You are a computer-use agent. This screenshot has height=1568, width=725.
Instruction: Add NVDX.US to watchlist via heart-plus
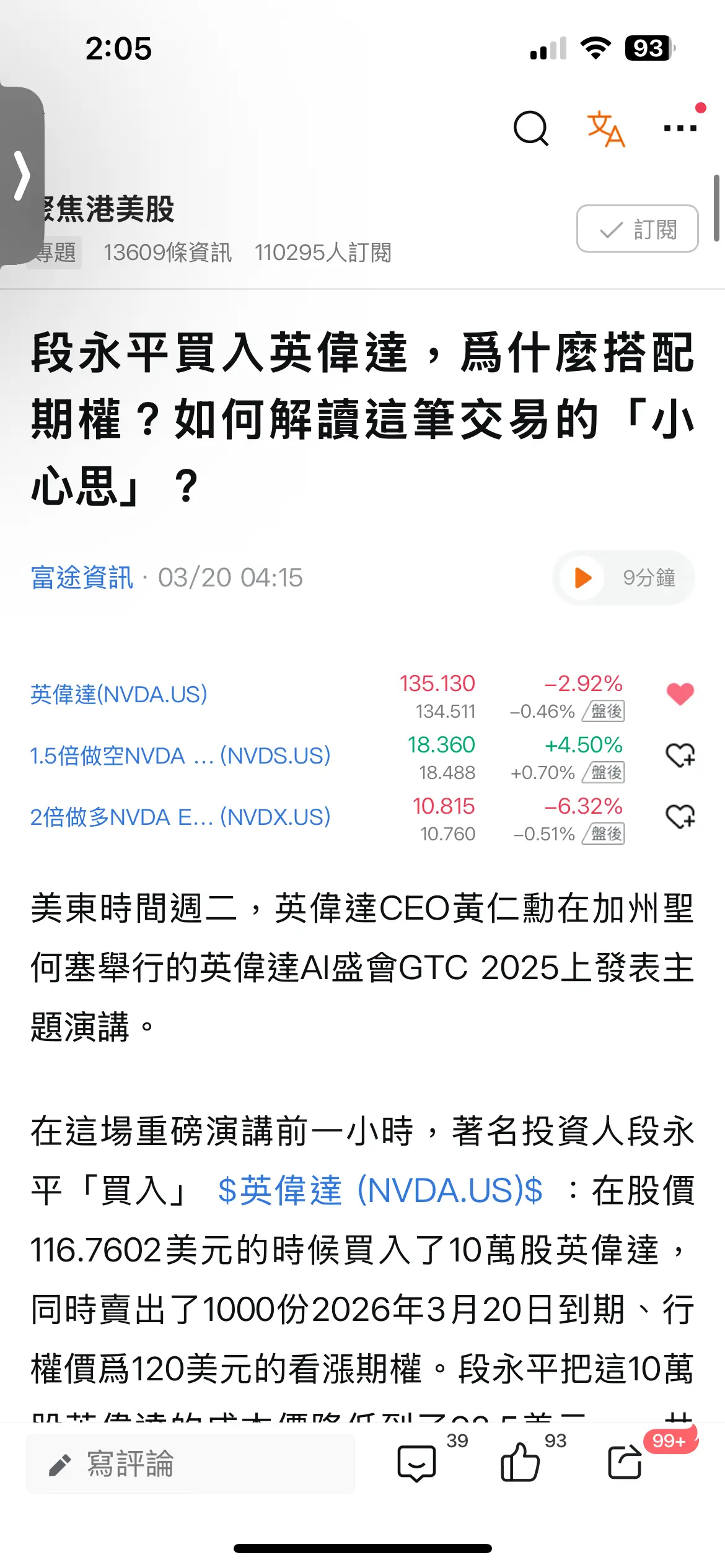tap(680, 817)
